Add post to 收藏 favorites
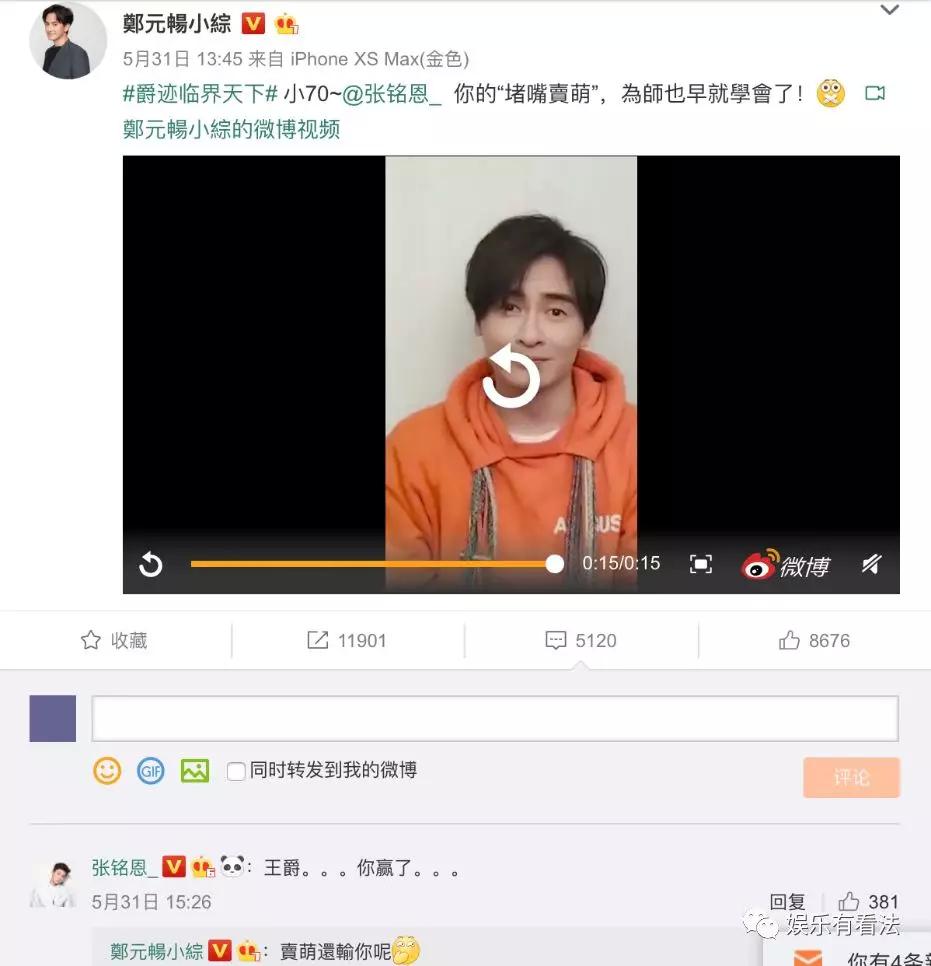 114,641
